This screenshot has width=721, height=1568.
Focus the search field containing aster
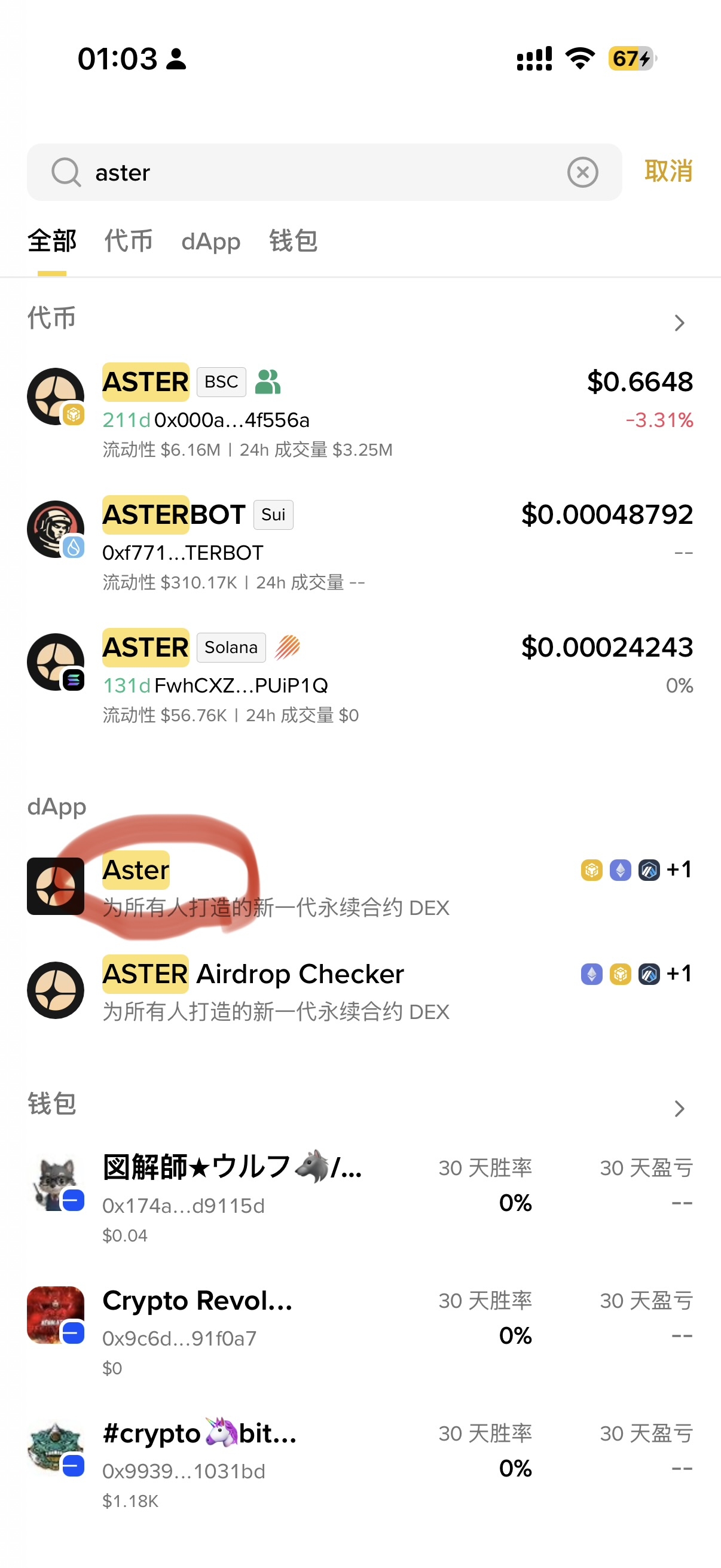[x=322, y=172]
